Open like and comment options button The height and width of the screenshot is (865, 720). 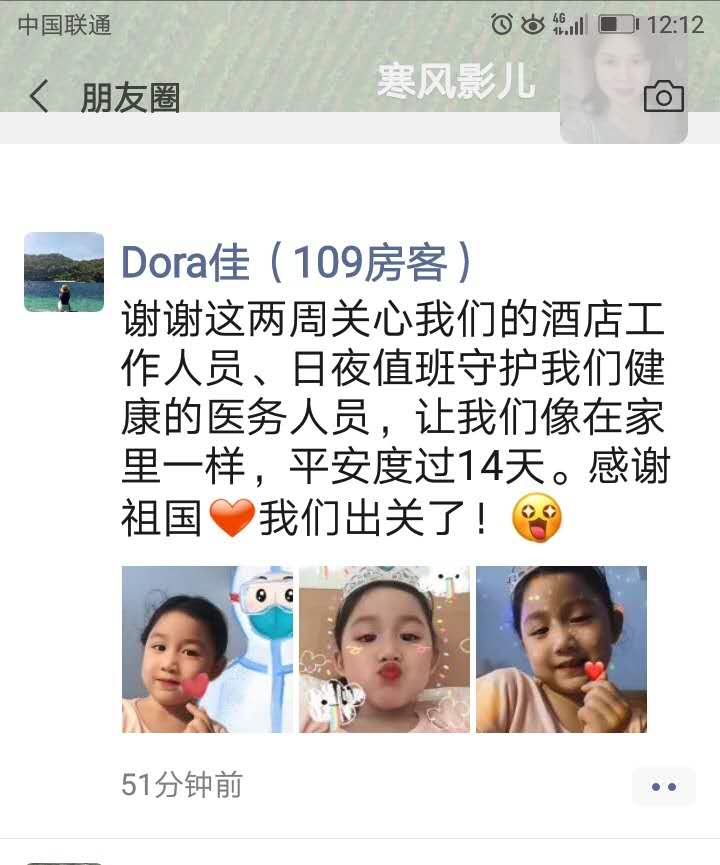point(663,787)
